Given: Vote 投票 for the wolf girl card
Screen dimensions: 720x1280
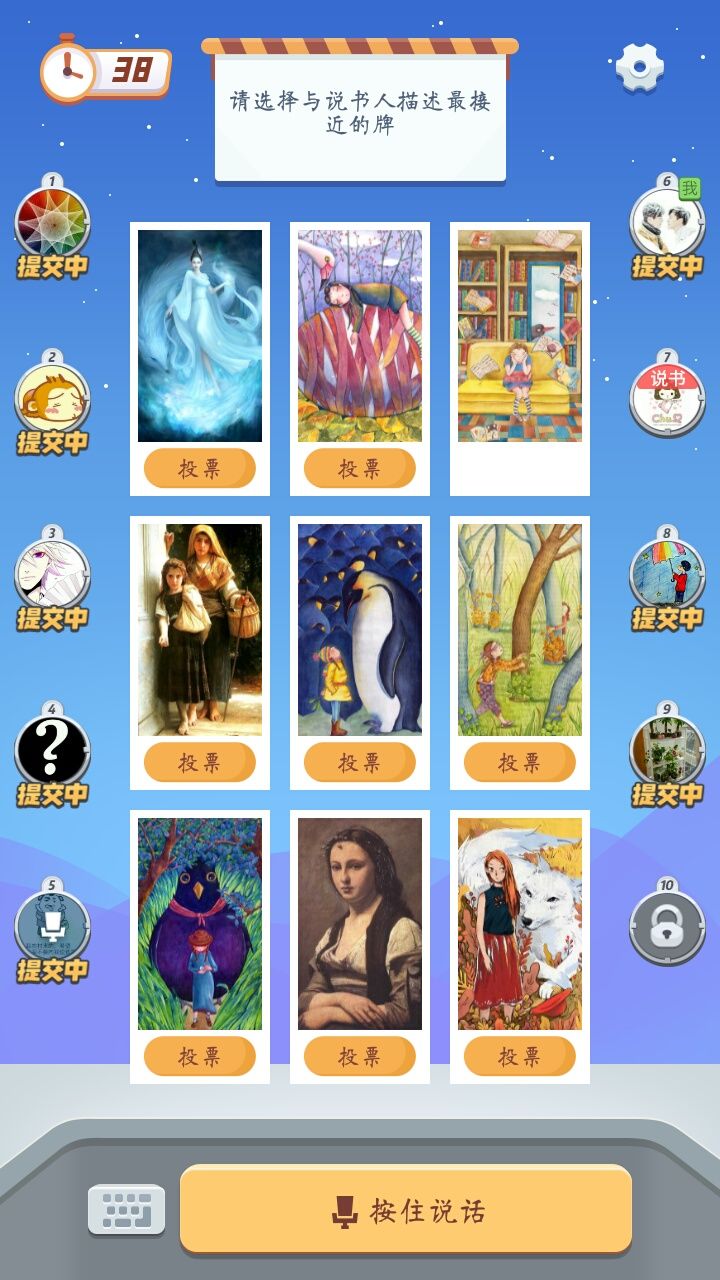Looking at the screenshot, I should click(518, 1056).
